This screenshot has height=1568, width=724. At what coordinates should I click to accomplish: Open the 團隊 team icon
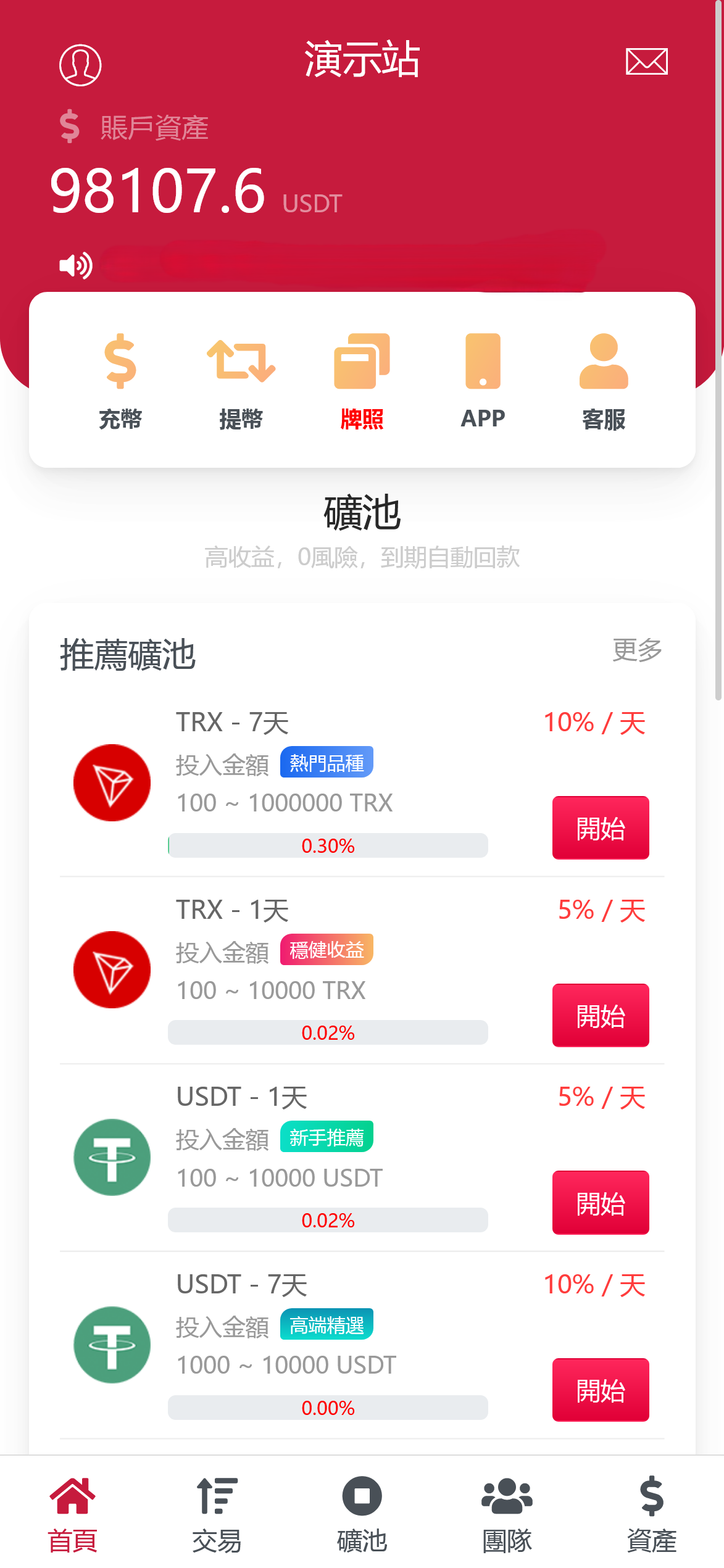[x=507, y=1515]
